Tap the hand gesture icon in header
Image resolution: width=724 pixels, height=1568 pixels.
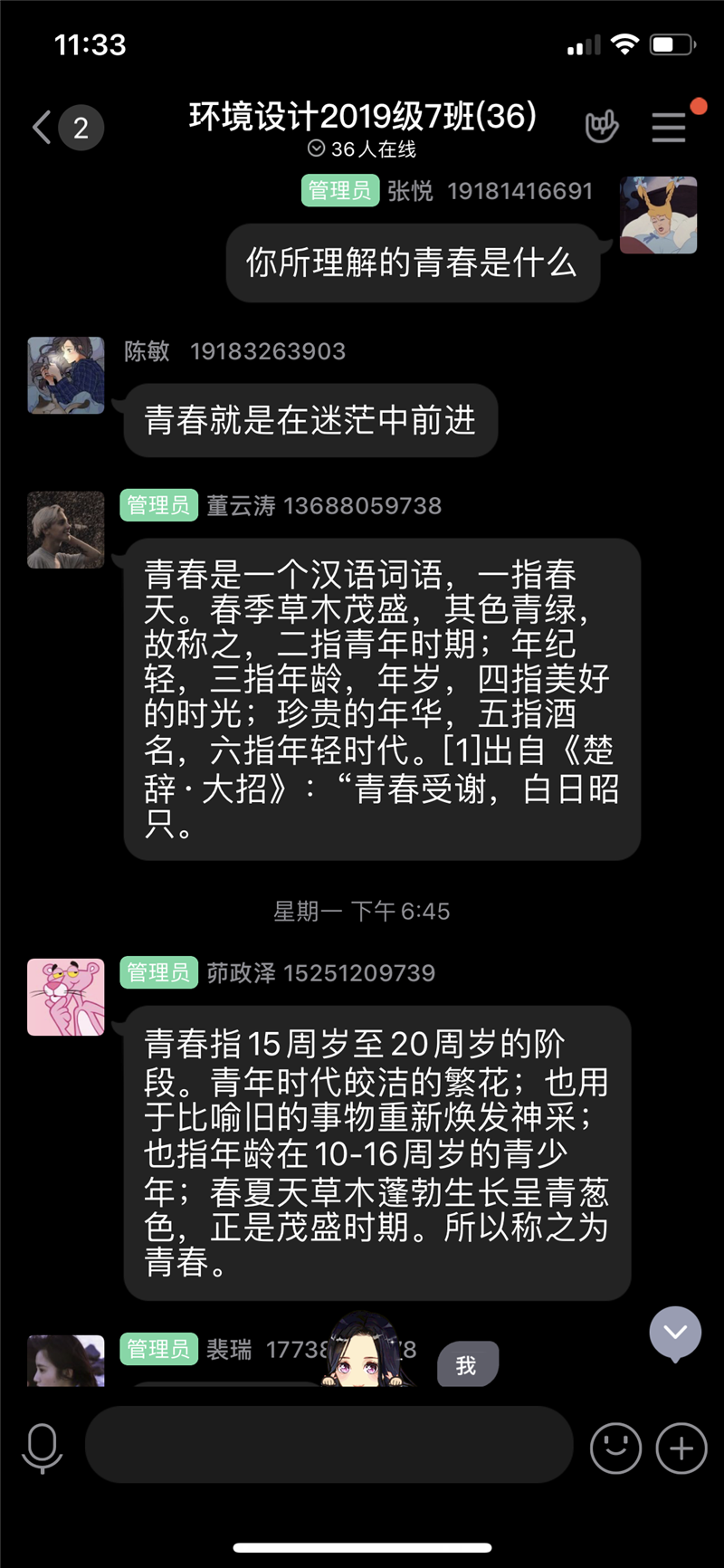(601, 127)
